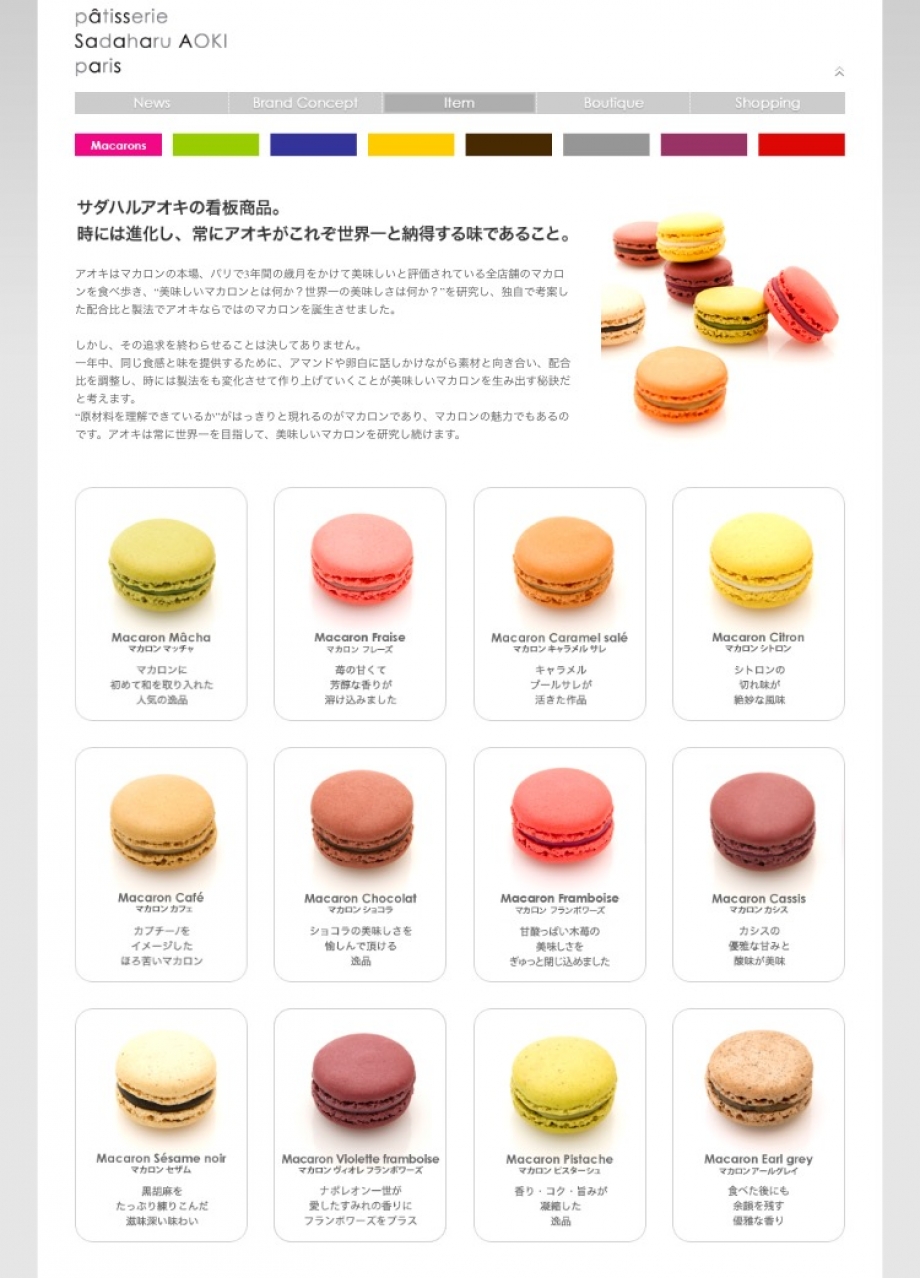View the Macaron Pistache card
The width and height of the screenshot is (920, 1278).
[559, 1125]
